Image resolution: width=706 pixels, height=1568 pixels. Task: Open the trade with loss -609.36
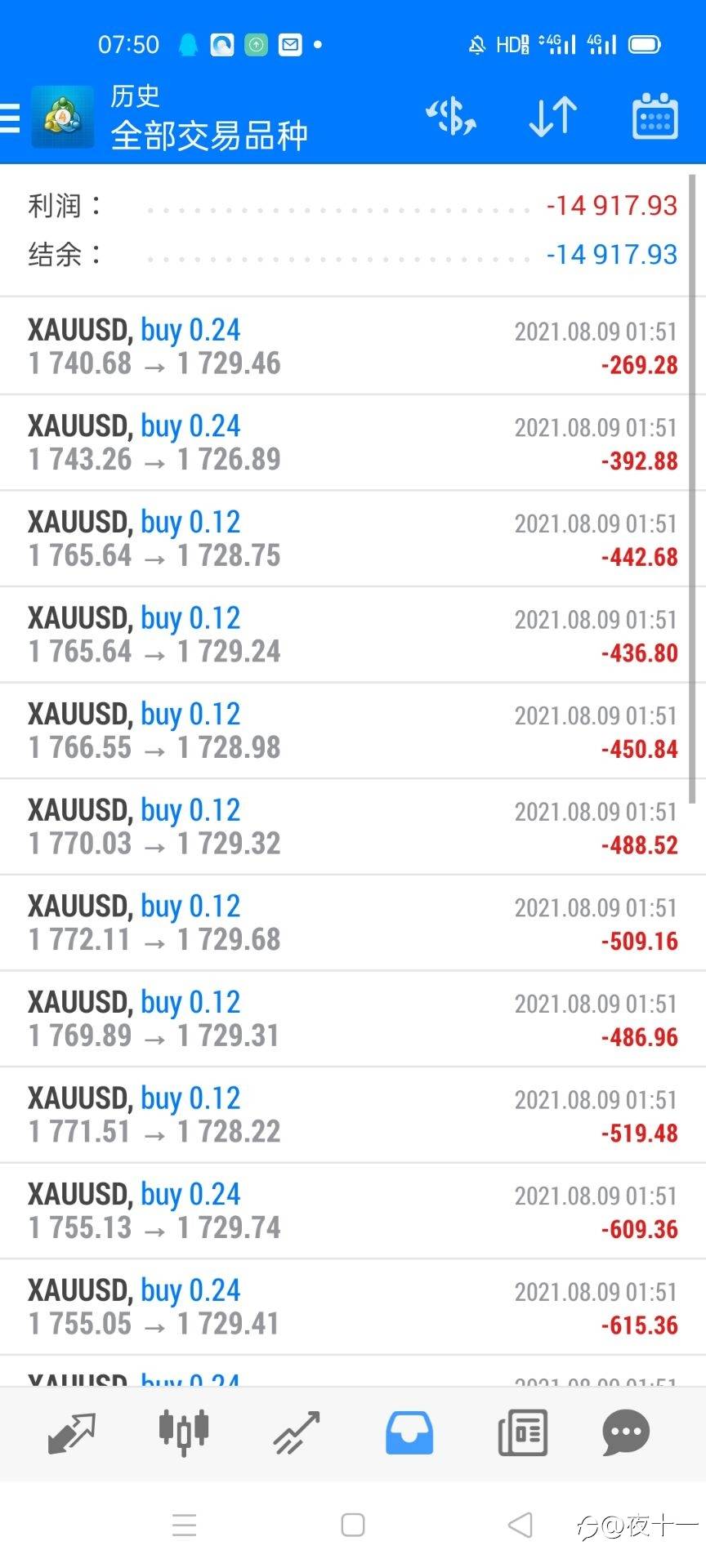353,1211
